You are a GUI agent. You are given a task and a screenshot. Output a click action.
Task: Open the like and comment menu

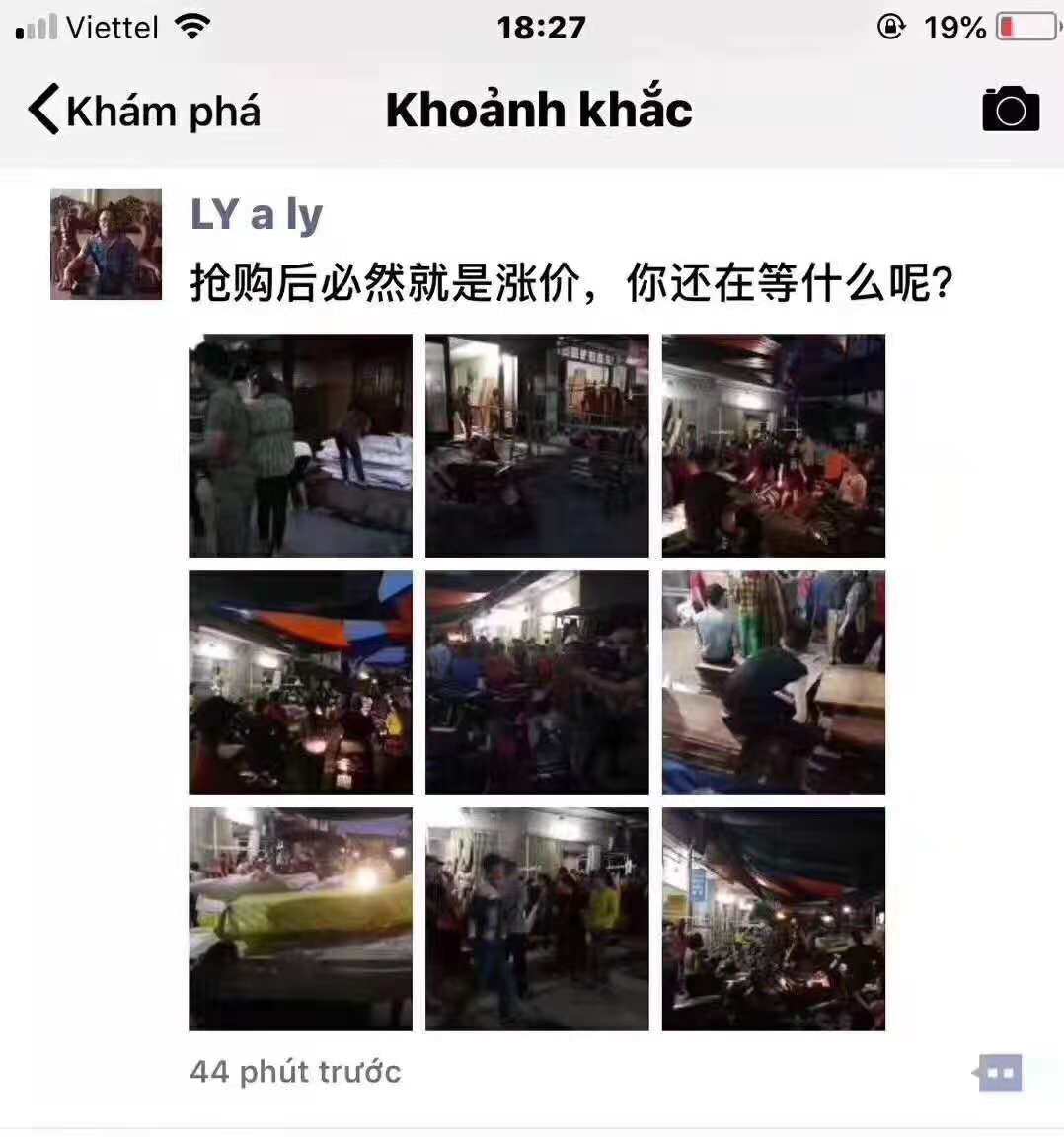(1000, 1072)
